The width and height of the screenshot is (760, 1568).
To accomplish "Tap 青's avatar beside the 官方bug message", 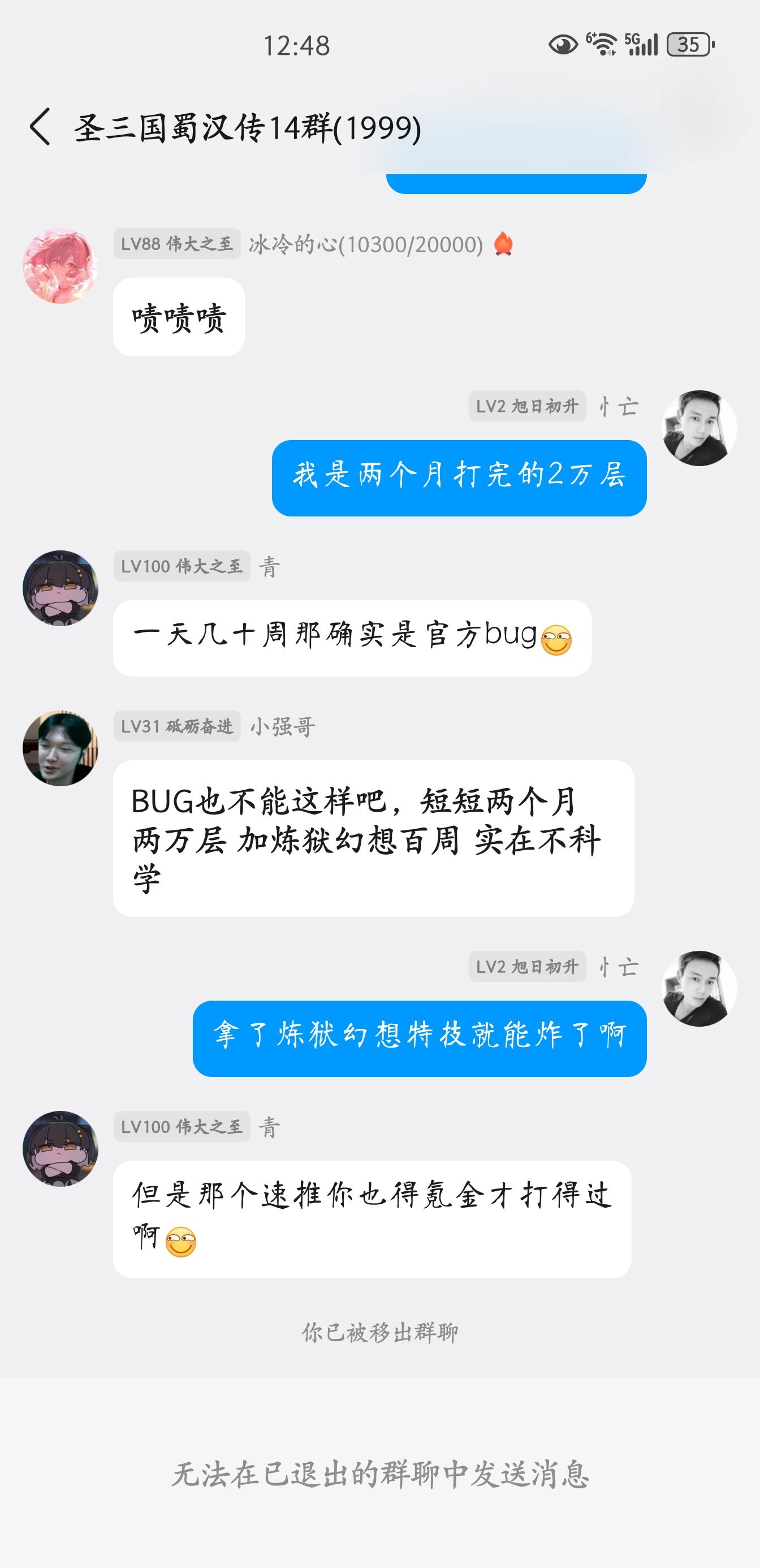I will click(61, 588).
